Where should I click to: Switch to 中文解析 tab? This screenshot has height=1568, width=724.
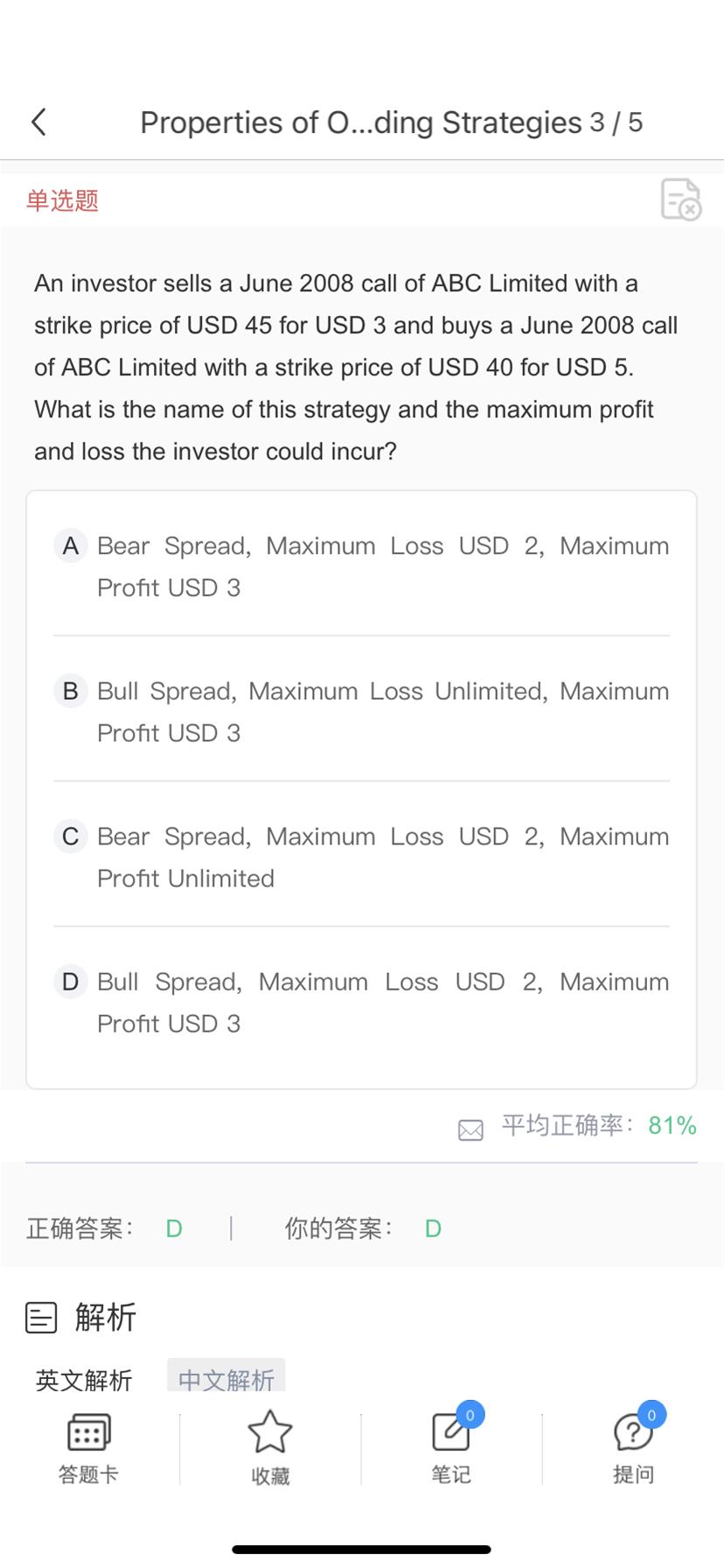pos(226,1378)
